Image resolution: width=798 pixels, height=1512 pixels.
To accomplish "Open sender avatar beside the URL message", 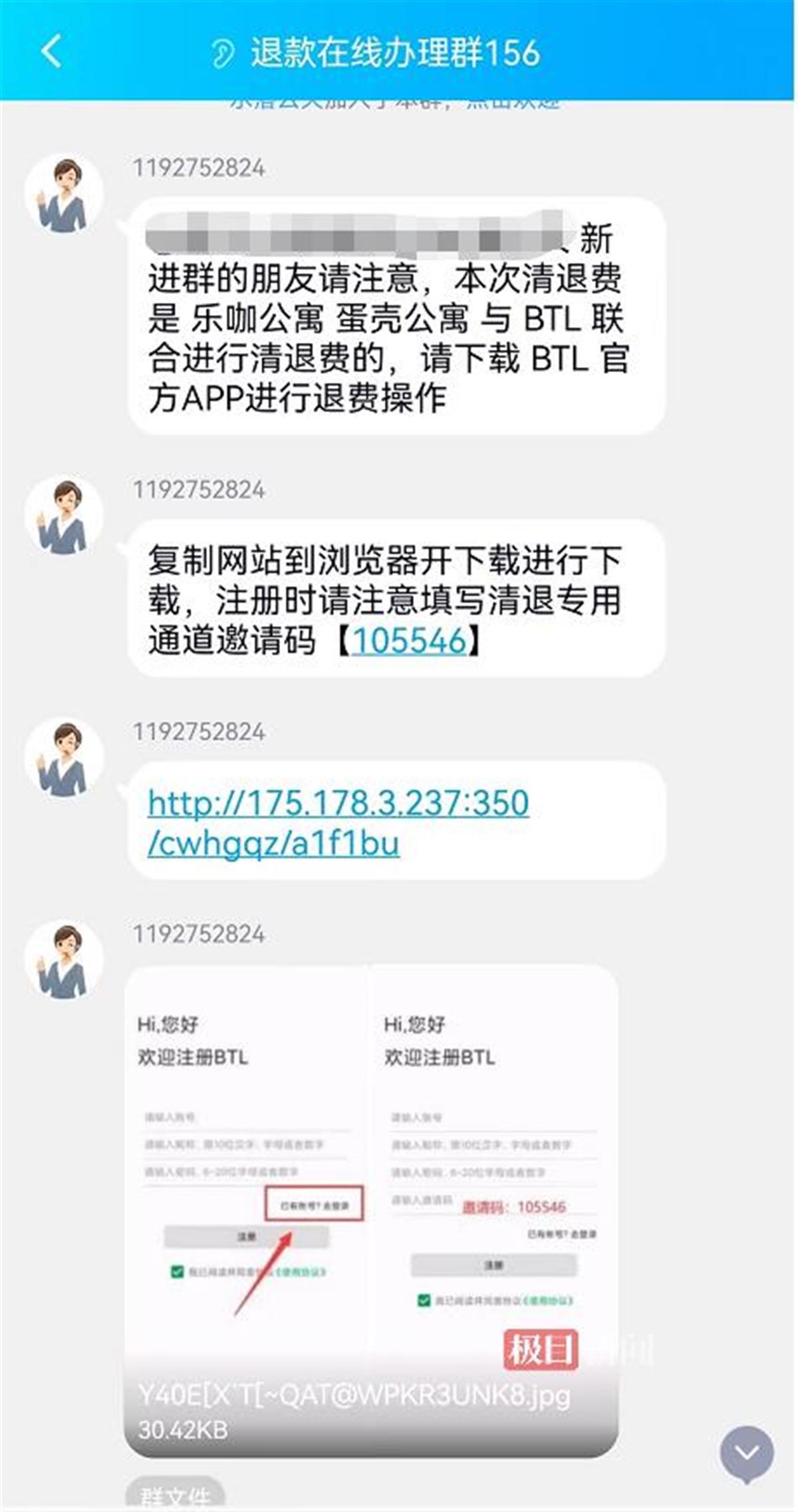I will point(64,759).
